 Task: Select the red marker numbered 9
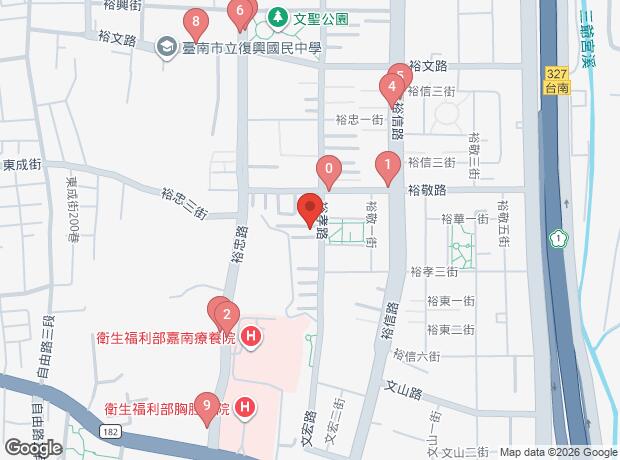tap(207, 406)
